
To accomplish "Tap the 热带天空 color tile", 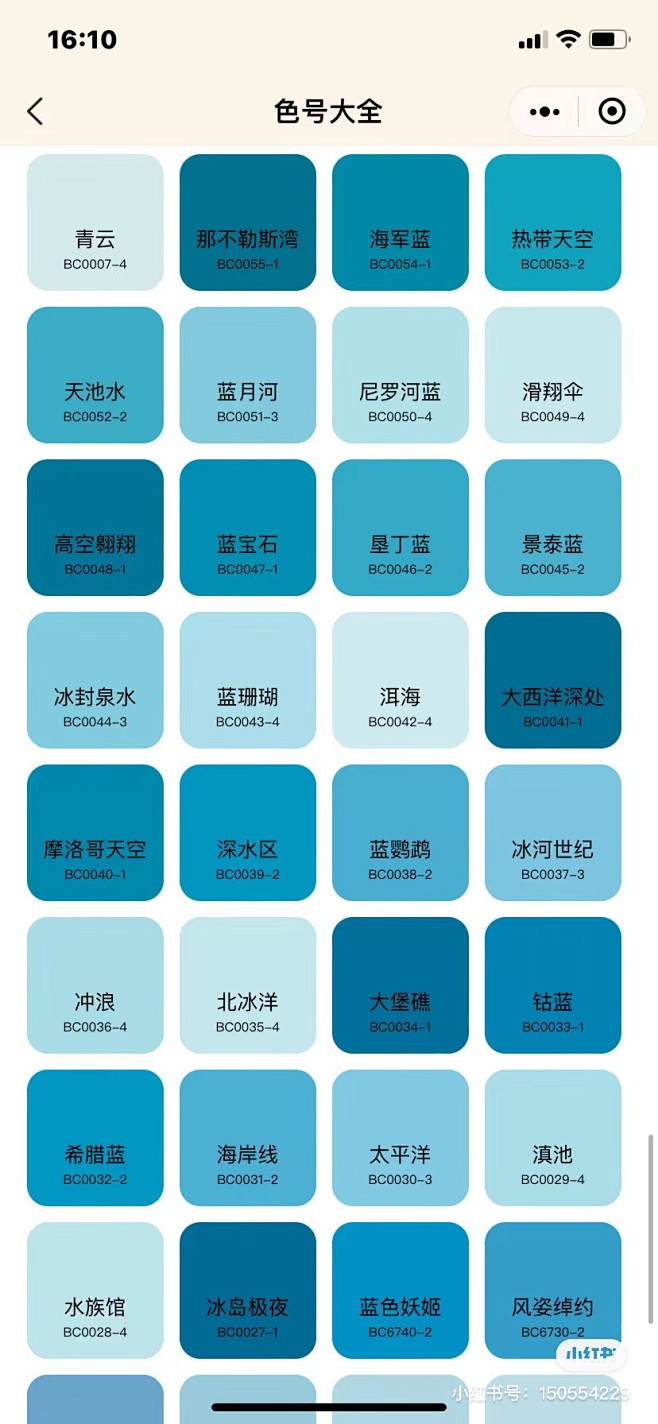I will [553, 223].
